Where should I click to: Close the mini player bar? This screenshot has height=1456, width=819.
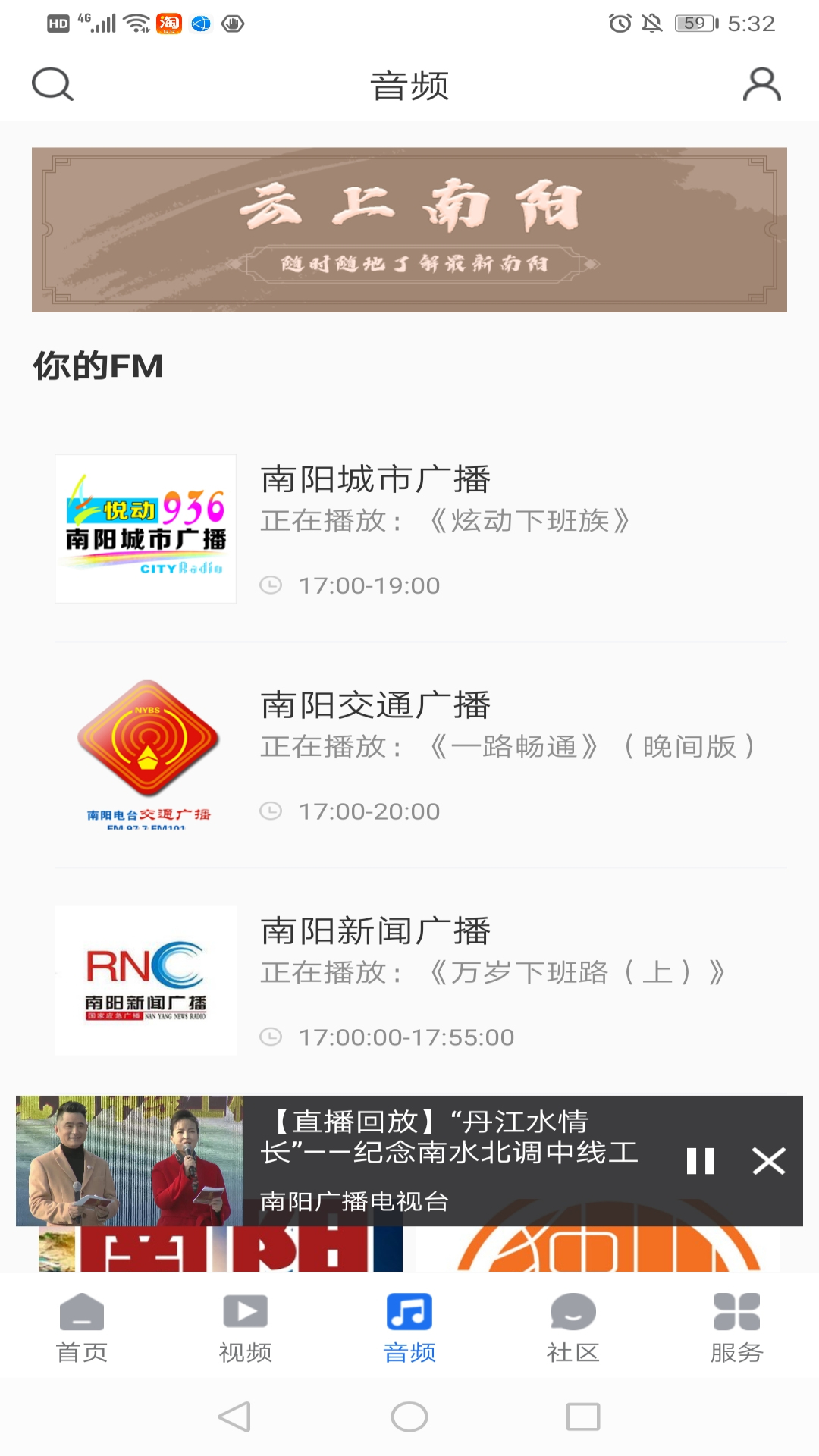770,1160
